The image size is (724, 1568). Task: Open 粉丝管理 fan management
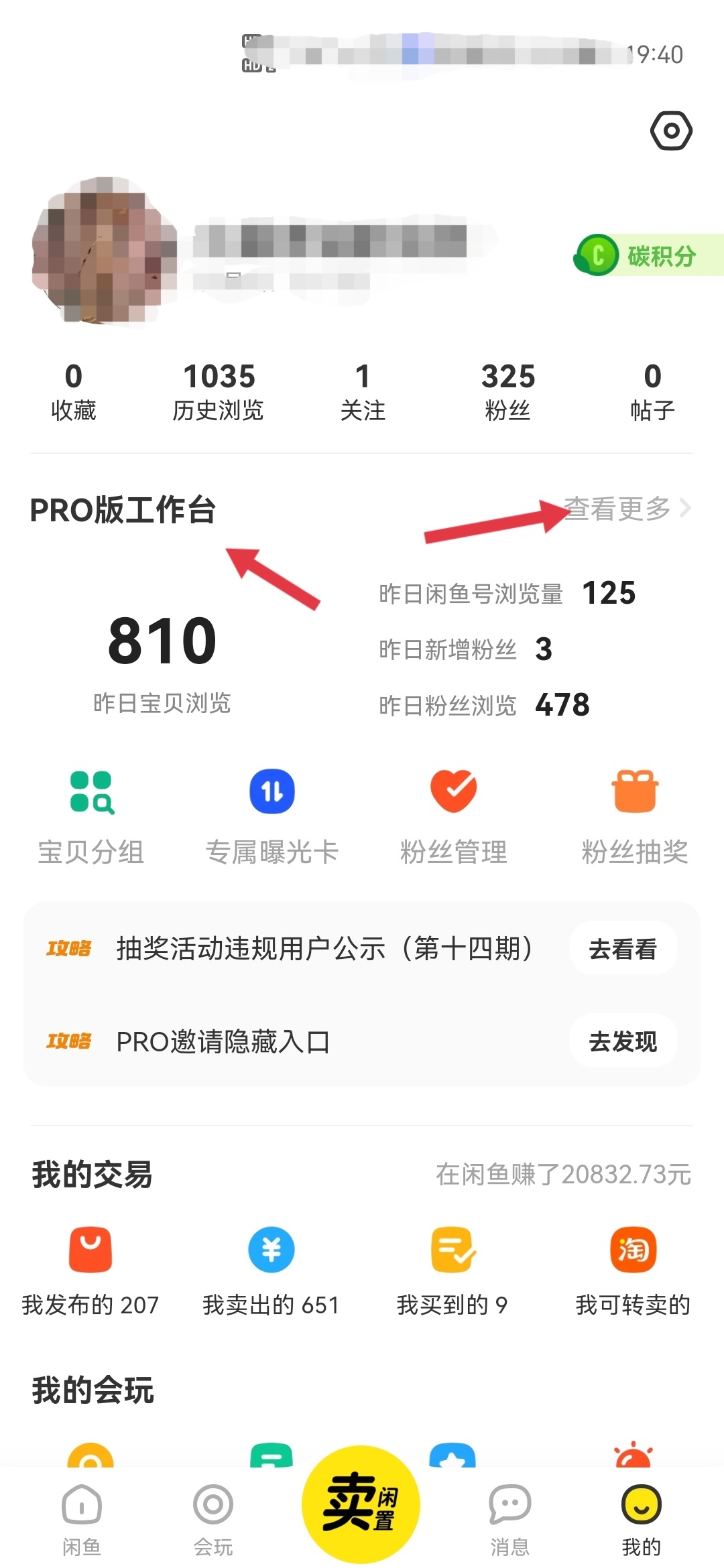[453, 818]
